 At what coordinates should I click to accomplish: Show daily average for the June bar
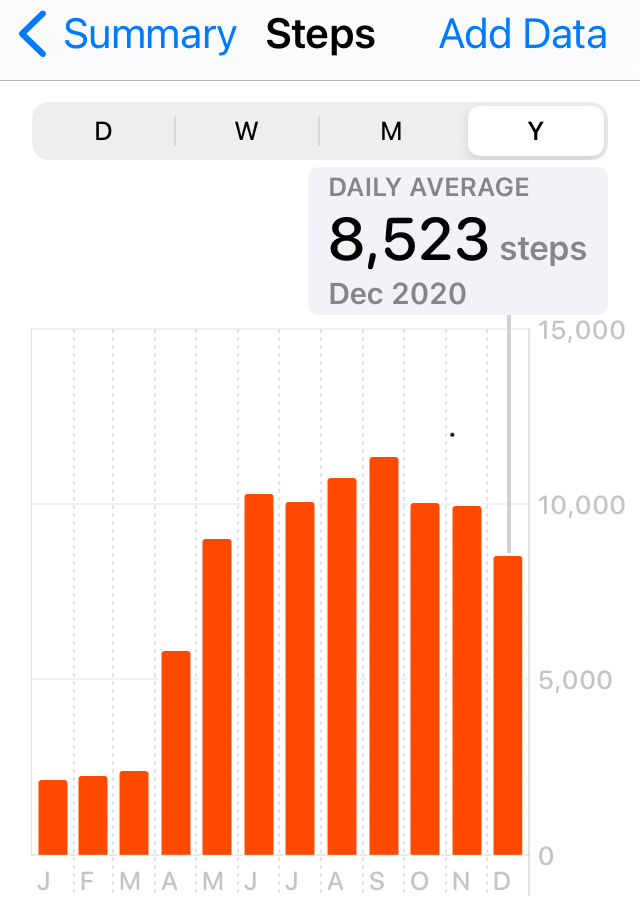pos(259,674)
